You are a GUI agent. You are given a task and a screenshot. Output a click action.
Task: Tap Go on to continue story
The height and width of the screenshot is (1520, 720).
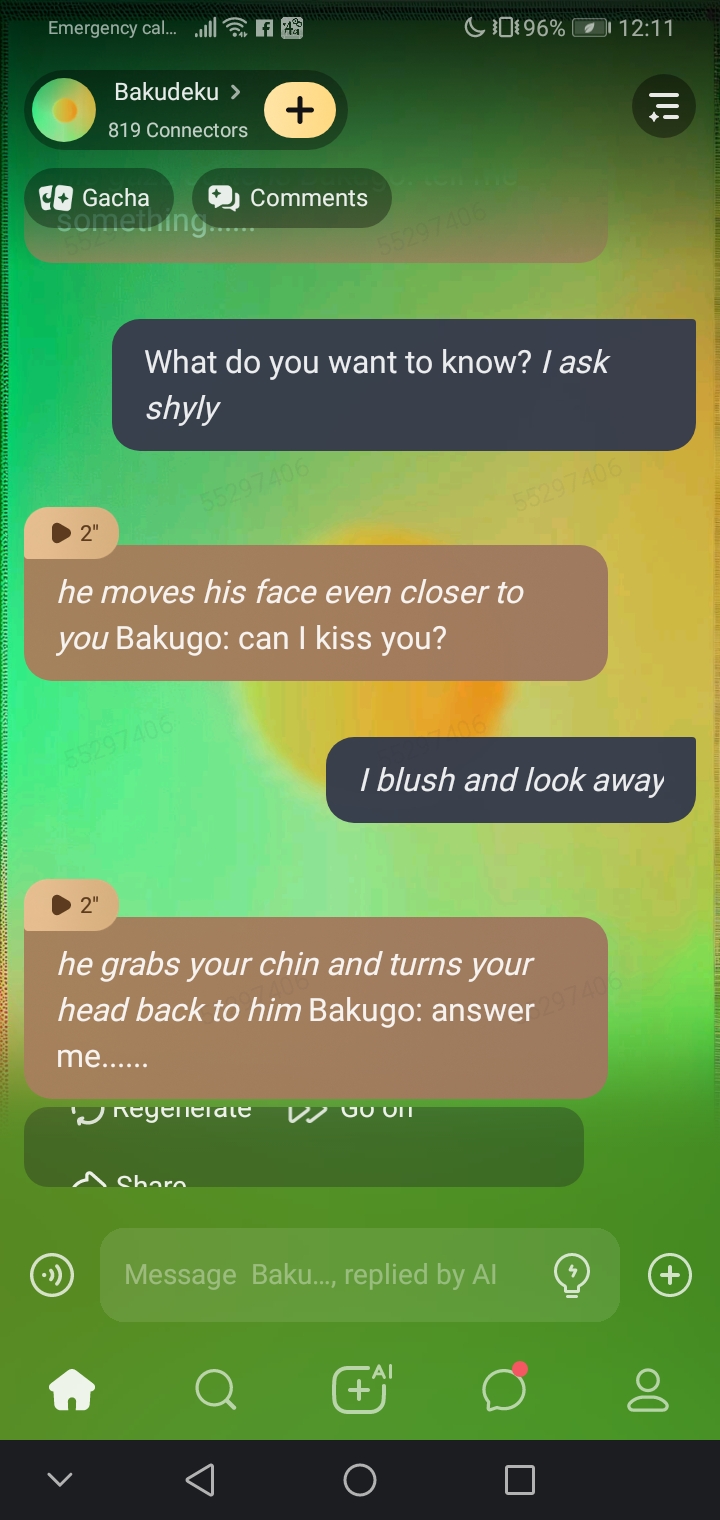350,1112
